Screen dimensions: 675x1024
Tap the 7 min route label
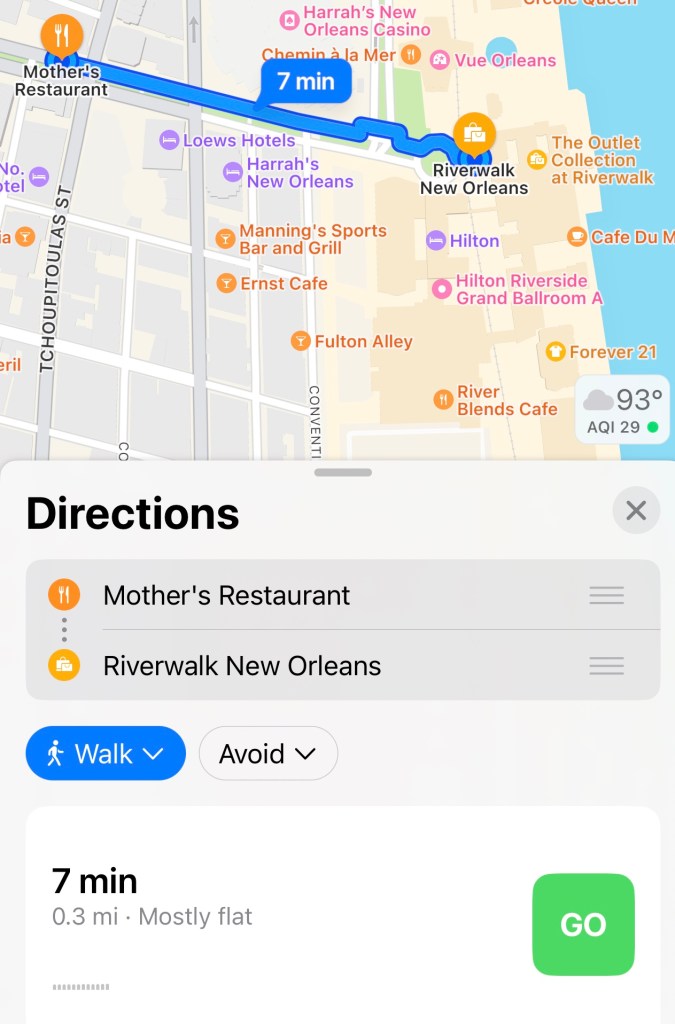[x=305, y=81]
